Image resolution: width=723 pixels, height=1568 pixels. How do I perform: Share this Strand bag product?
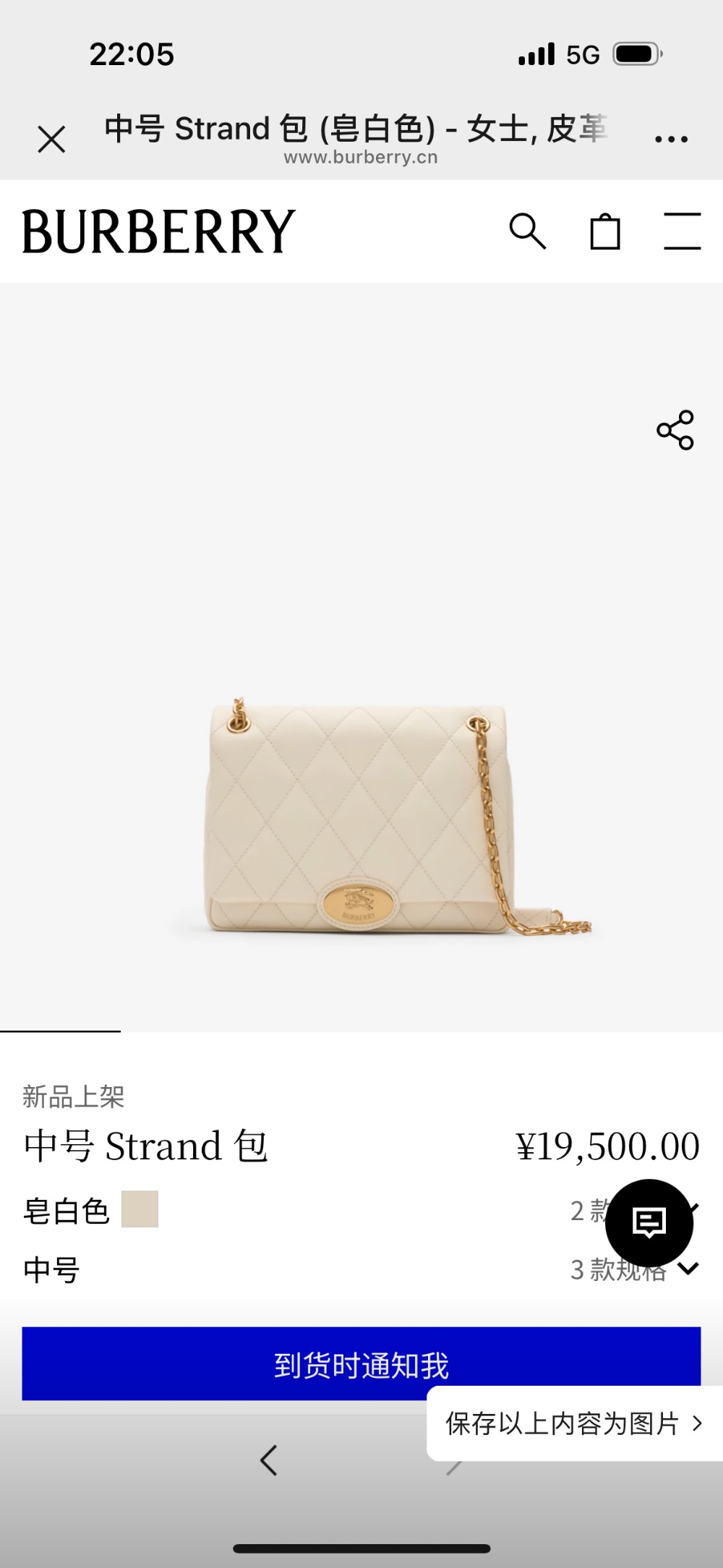pos(675,430)
